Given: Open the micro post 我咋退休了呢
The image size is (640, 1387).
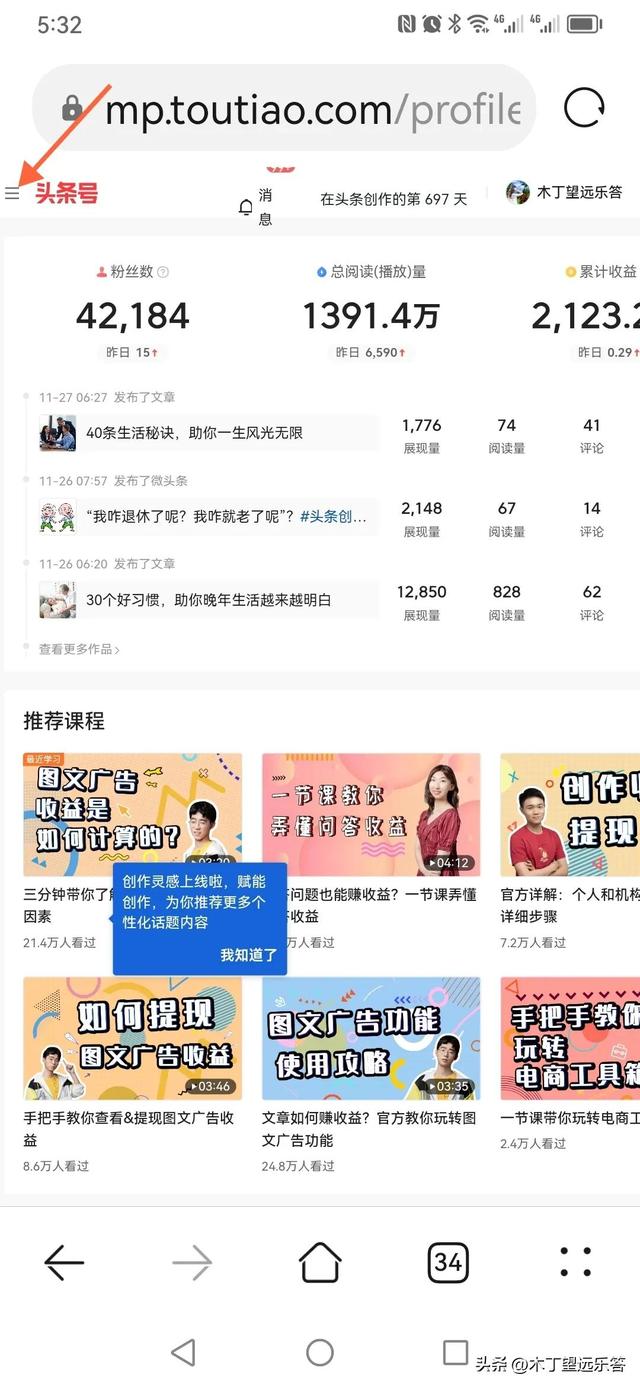Looking at the screenshot, I should click(208, 516).
